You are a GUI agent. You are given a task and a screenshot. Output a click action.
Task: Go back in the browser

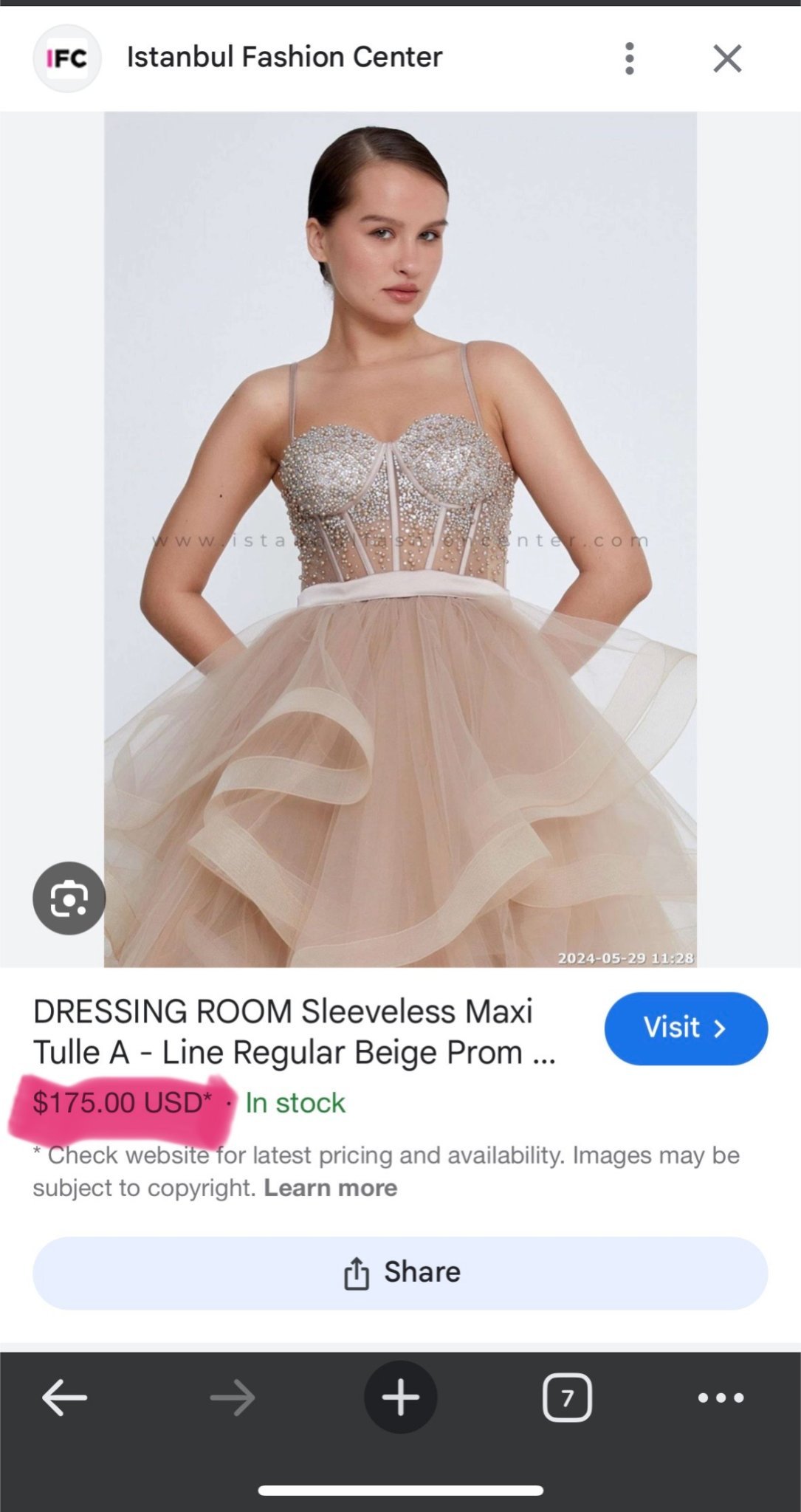[65, 1398]
